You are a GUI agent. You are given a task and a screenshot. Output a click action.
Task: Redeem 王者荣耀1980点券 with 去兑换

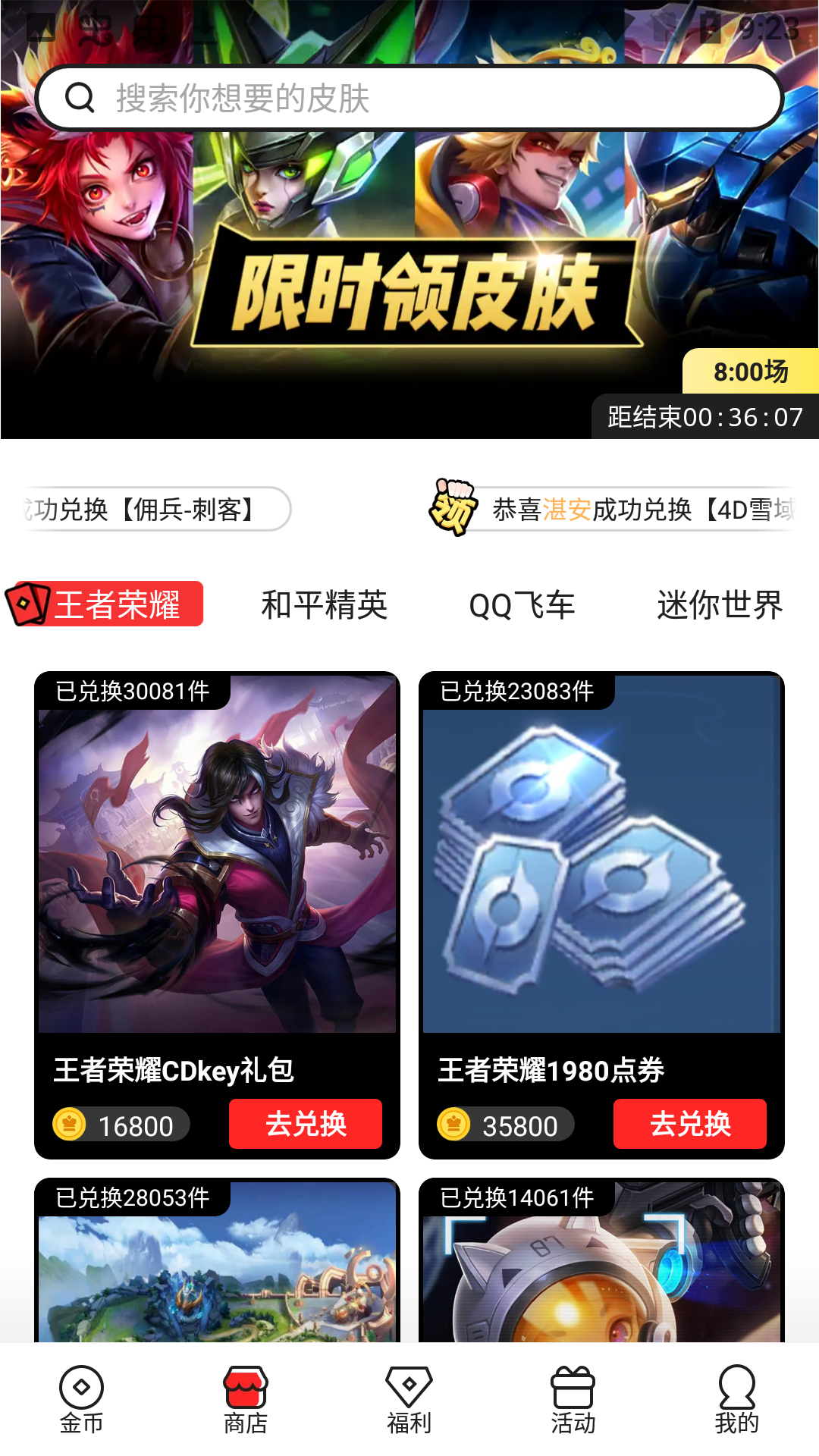689,1124
